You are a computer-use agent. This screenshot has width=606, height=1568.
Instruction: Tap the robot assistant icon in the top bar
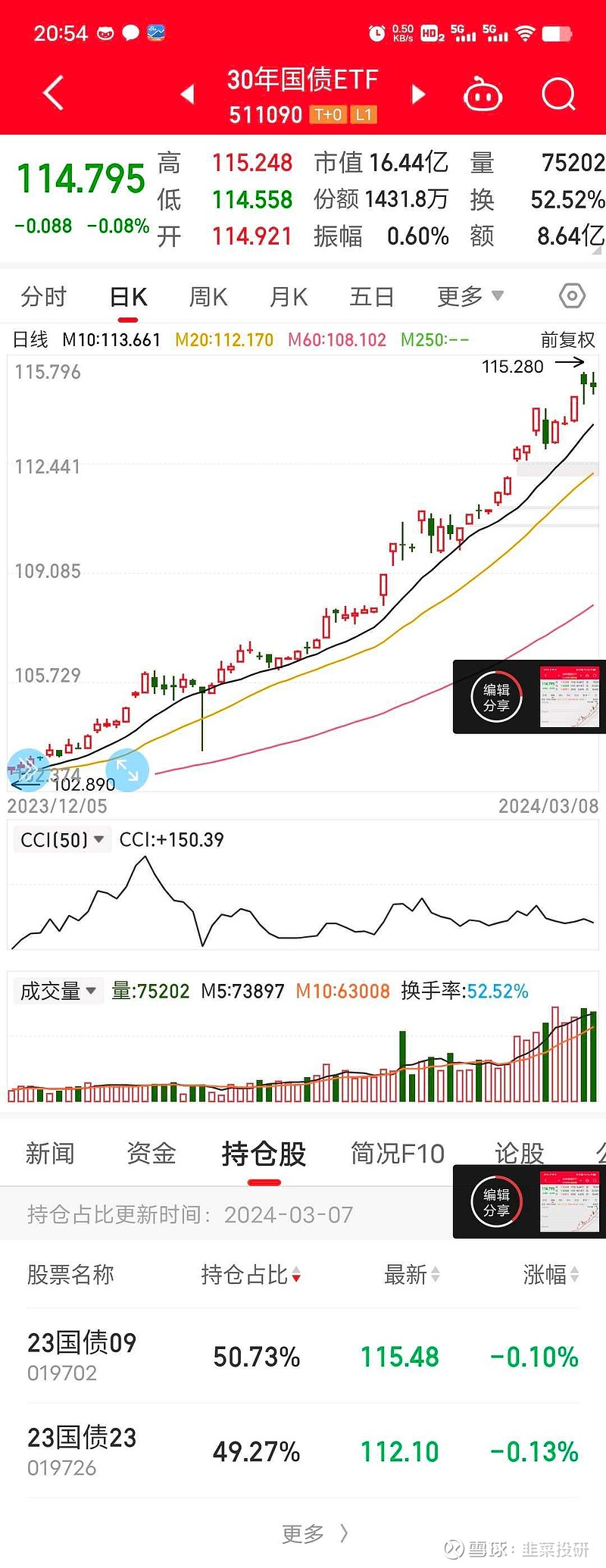(483, 92)
